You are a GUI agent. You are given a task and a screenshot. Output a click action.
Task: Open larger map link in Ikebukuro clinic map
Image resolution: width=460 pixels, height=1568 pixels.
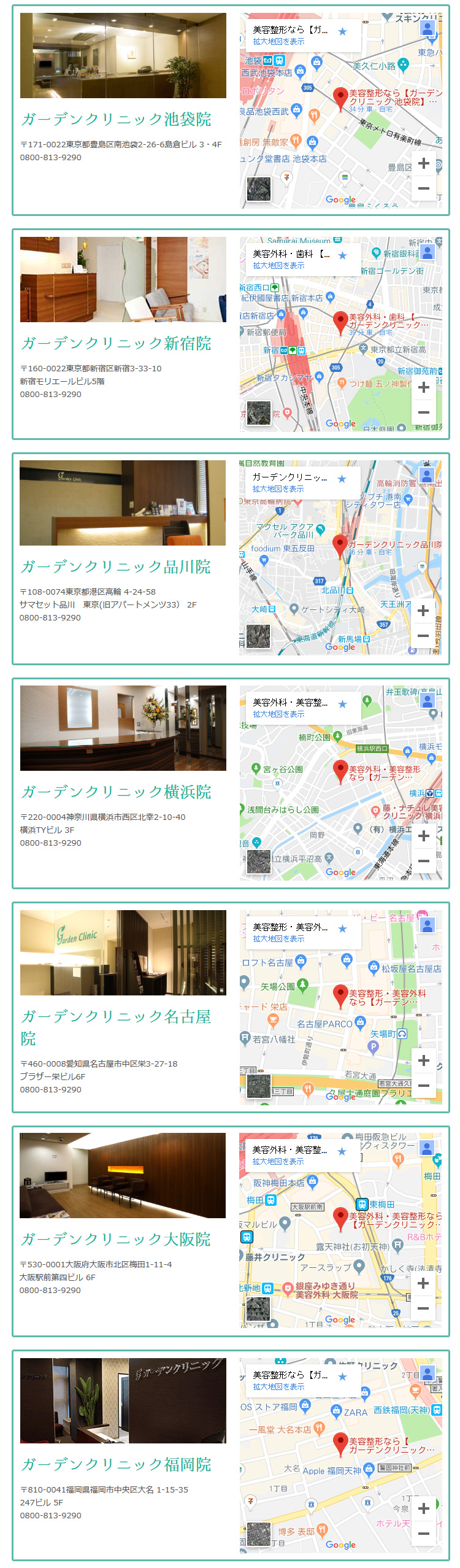pyautogui.click(x=278, y=42)
